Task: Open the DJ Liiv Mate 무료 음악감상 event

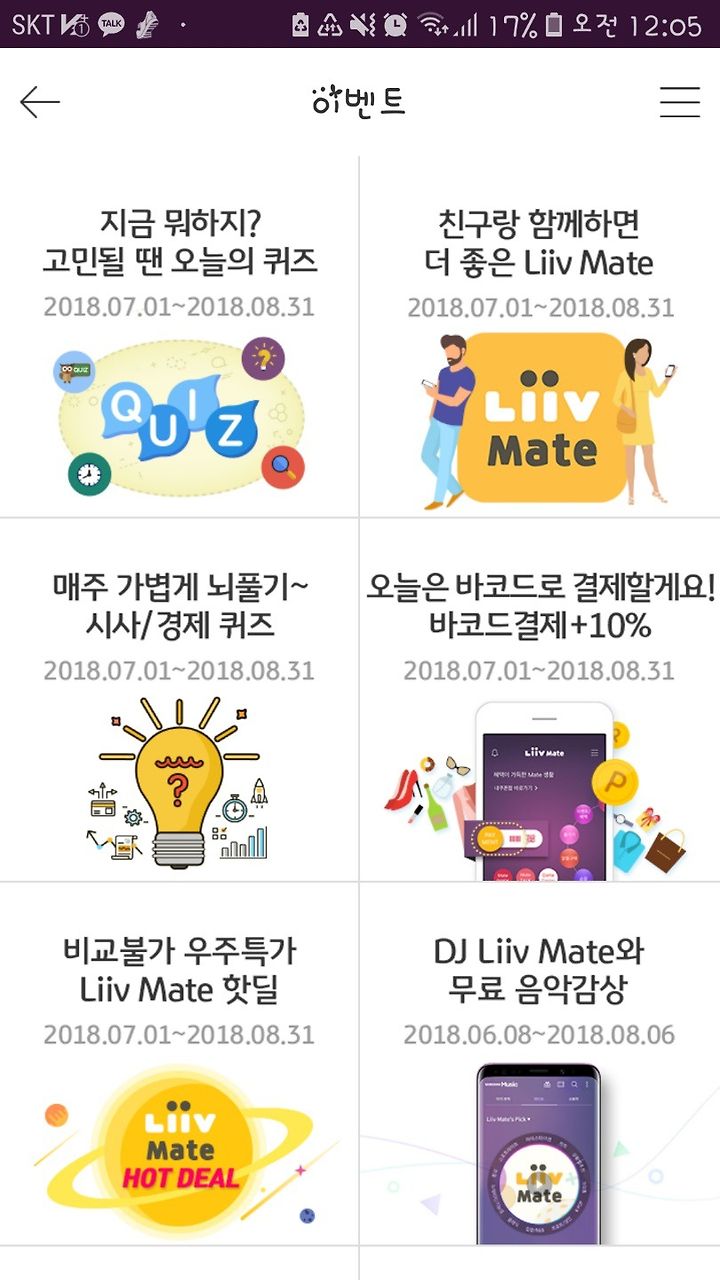Action: [x=540, y=1064]
